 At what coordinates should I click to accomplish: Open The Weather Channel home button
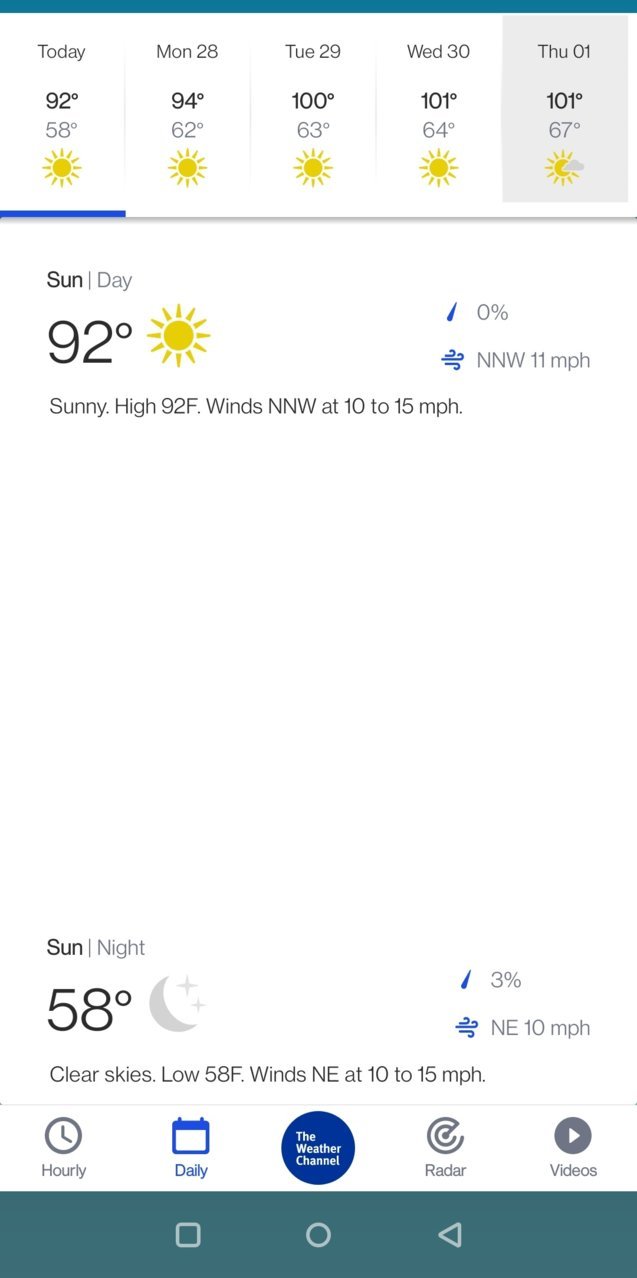(318, 1147)
